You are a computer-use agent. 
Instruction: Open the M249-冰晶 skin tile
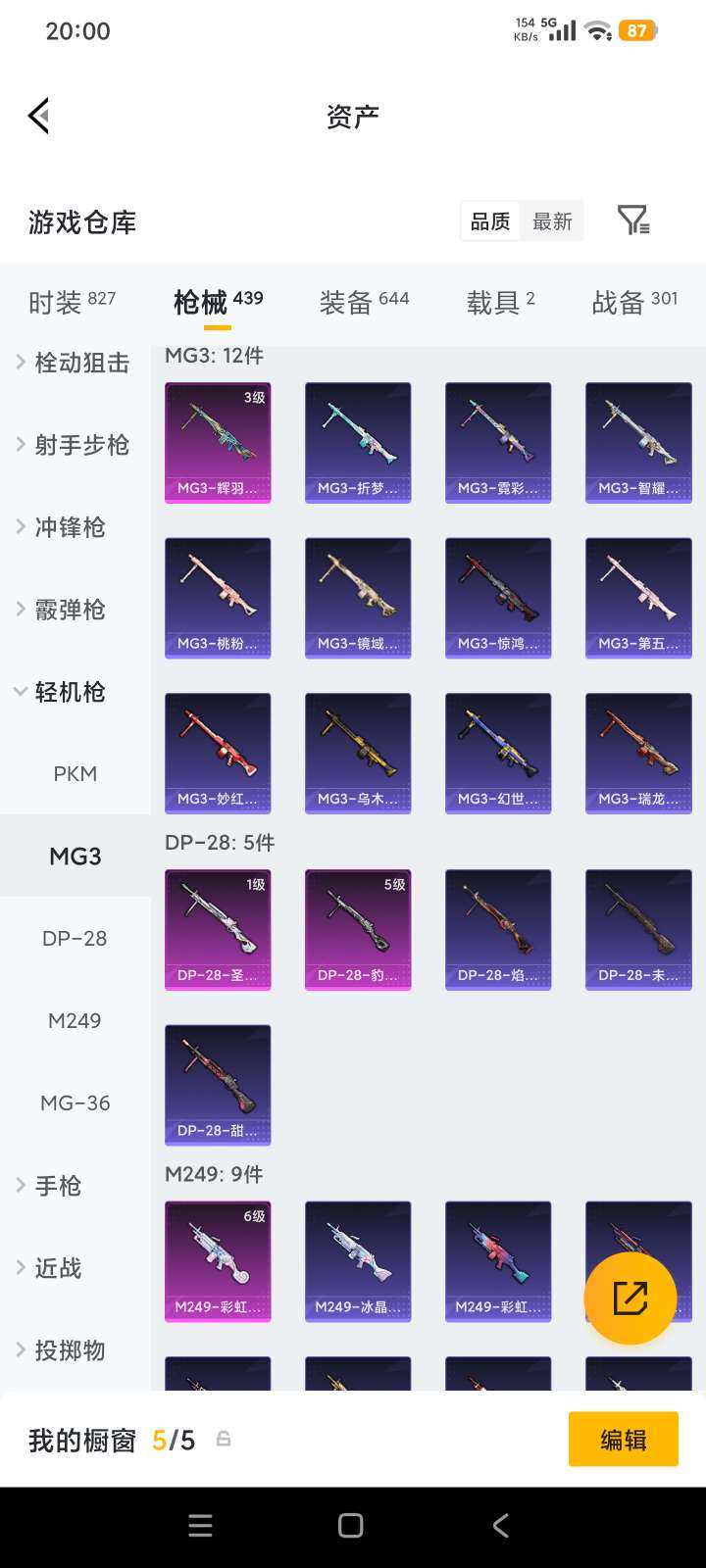(x=358, y=1261)
